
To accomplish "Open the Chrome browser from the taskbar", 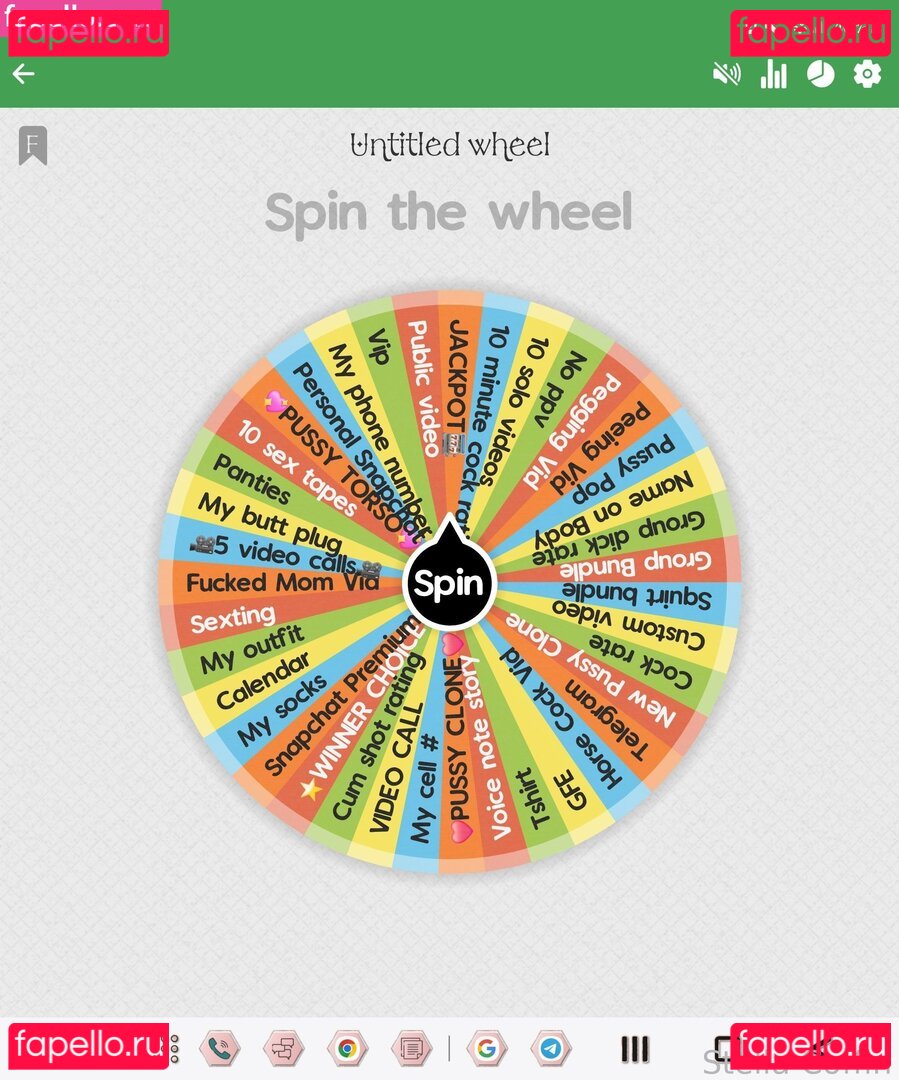I will coord(347,1048).
